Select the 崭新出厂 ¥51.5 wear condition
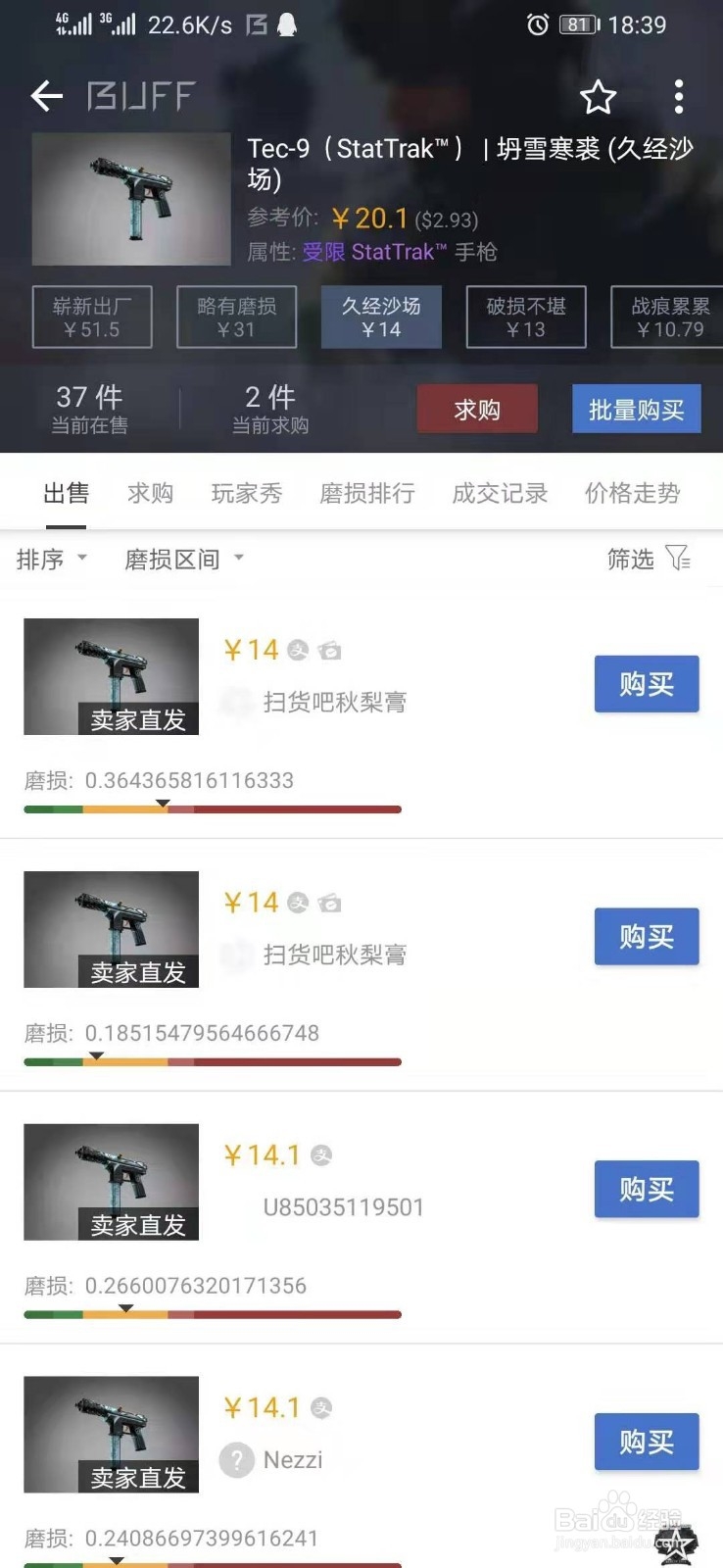The height and width of the screenshot is (1568, 723). pos(92,317)
